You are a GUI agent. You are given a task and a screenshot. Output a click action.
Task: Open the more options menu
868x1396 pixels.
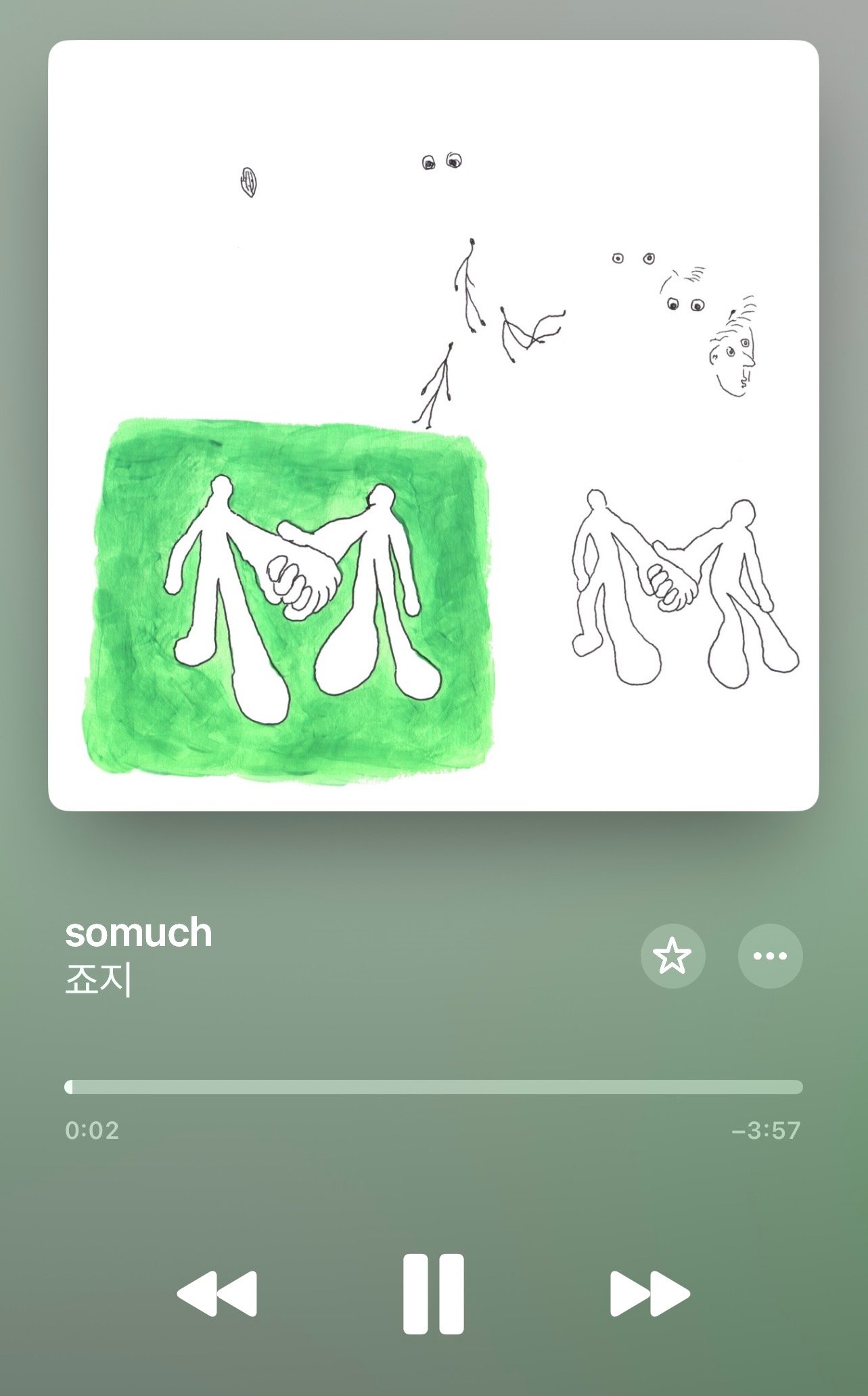[x=770, y=956]
